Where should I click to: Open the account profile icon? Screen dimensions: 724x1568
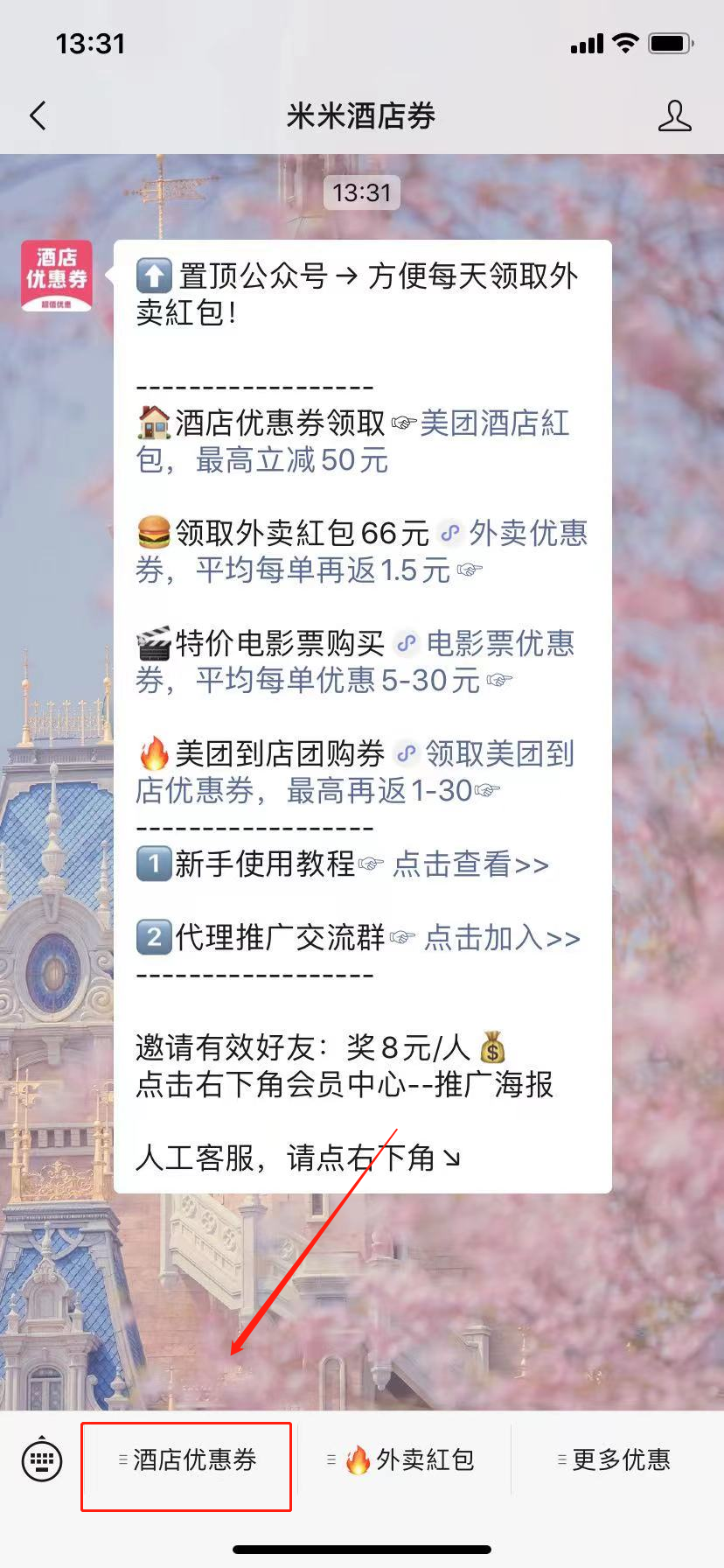click(674, 115)
